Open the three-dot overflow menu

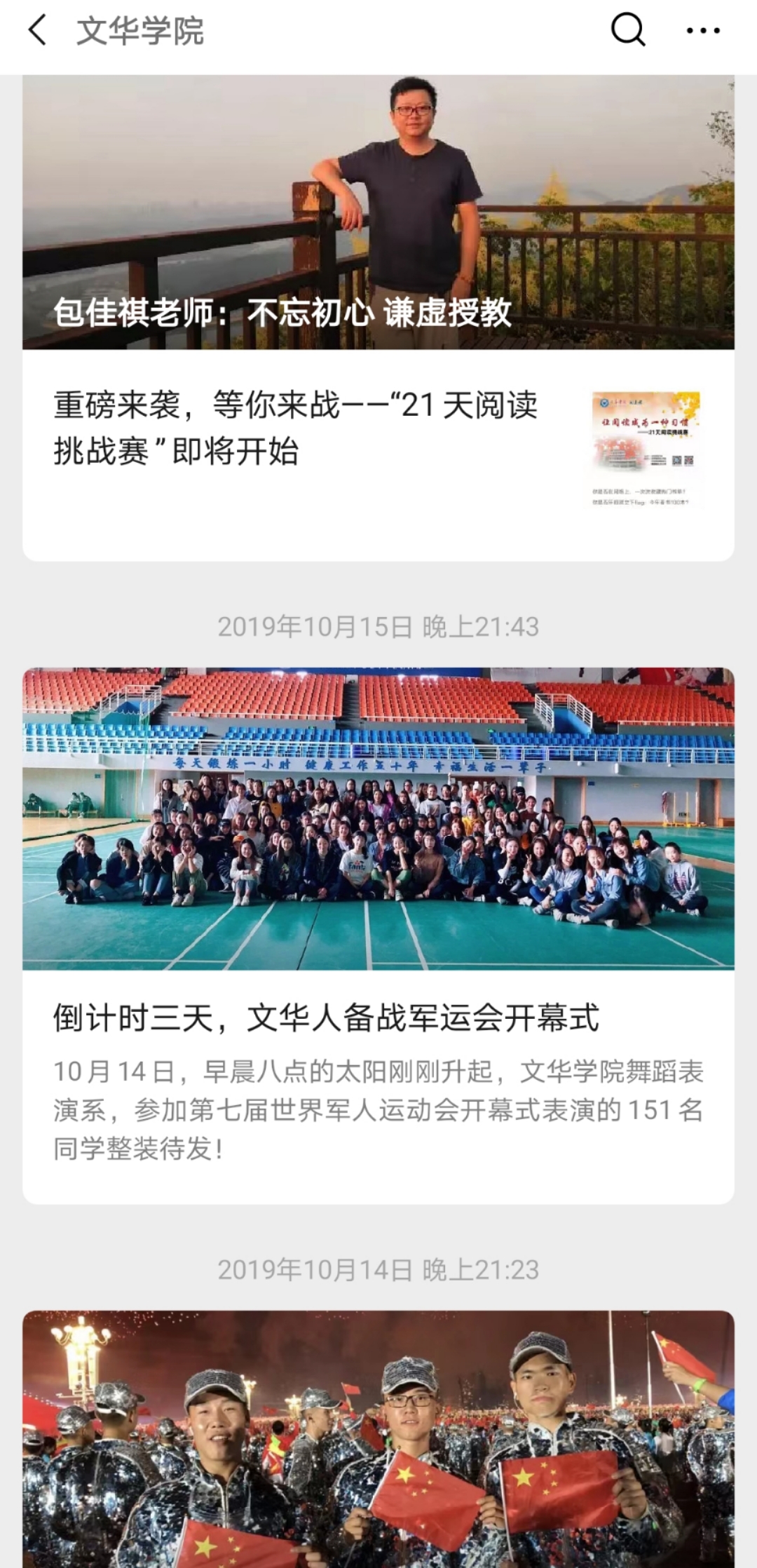click(703, 31)
